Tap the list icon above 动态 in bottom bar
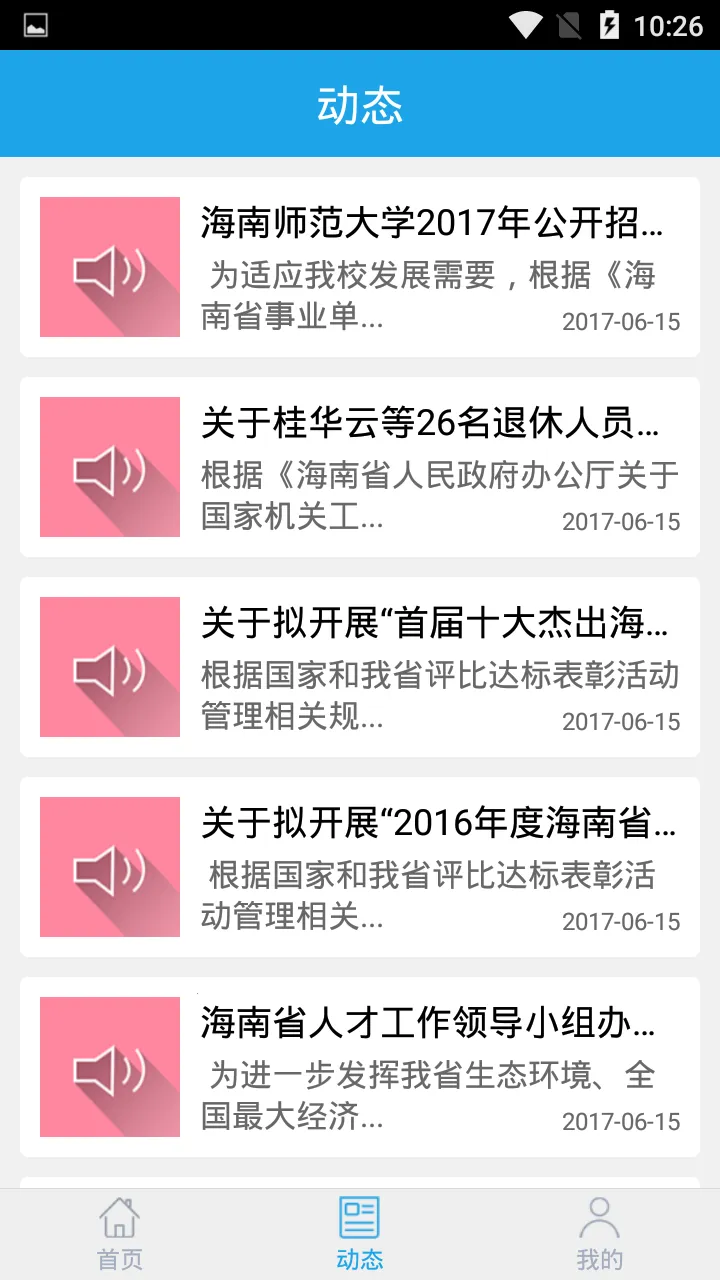The height and width of the screenshot is (1280, 720). pos(360,1215)
